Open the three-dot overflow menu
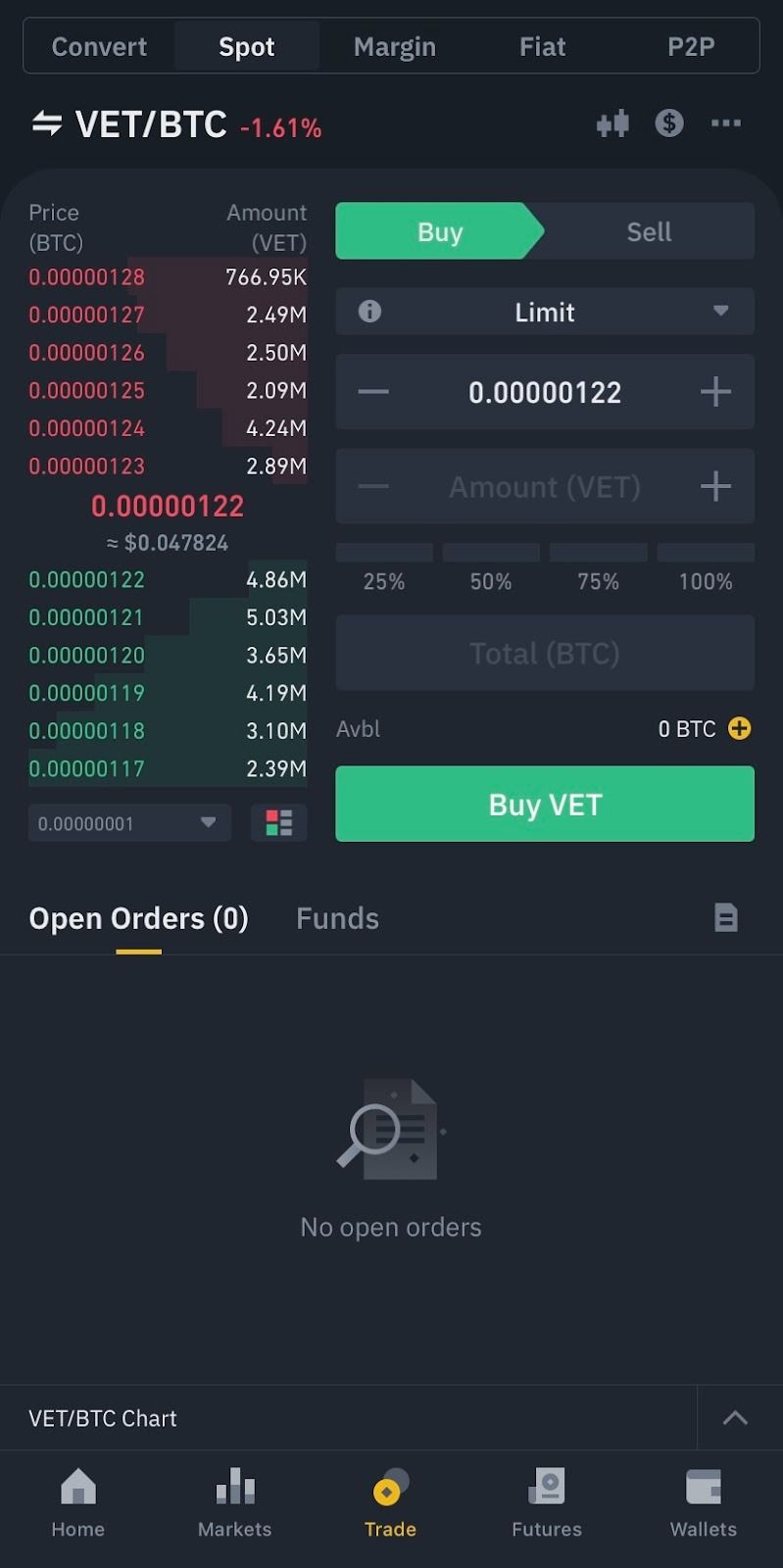 725,123
